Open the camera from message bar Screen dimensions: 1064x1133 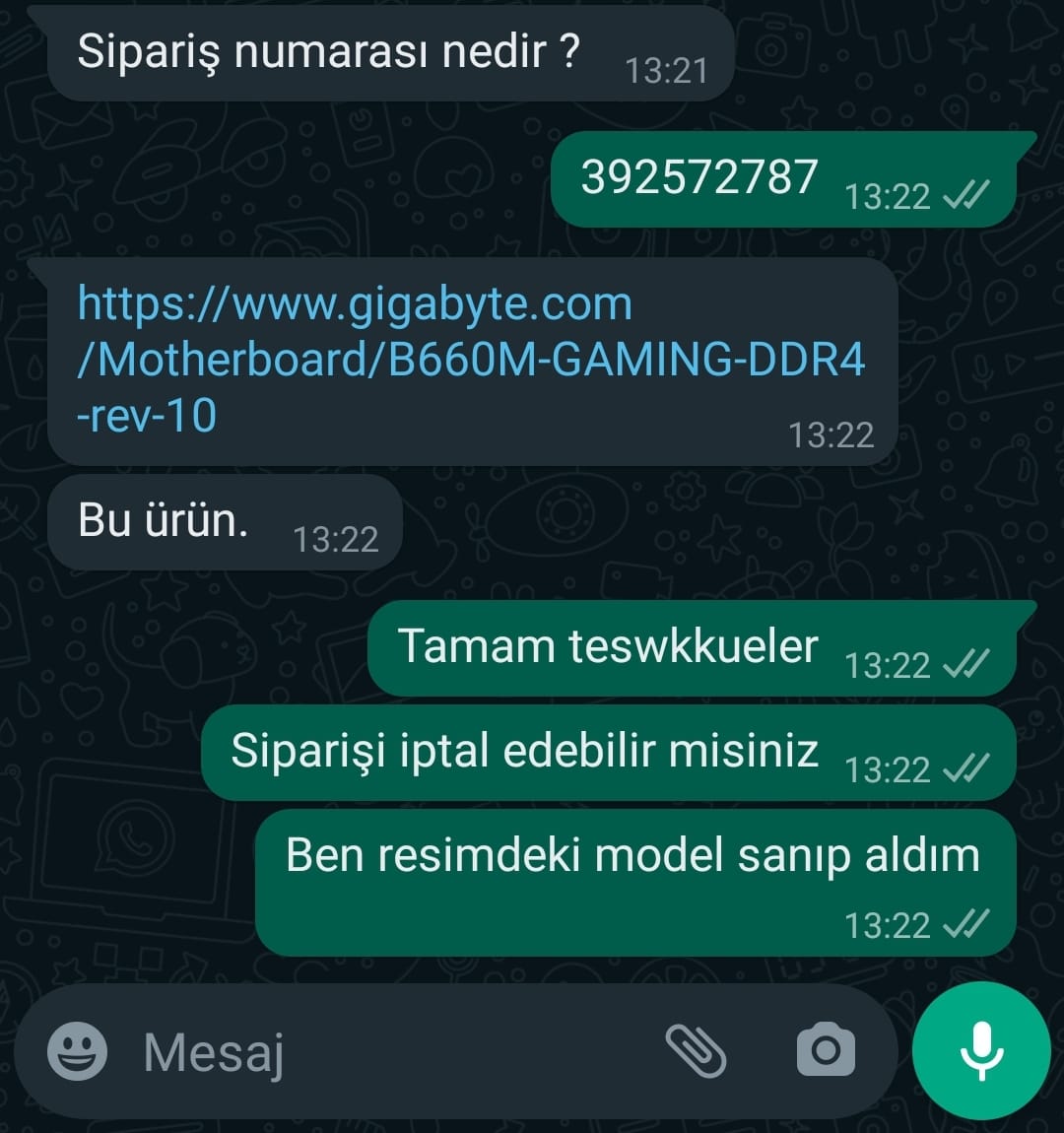826,1050
